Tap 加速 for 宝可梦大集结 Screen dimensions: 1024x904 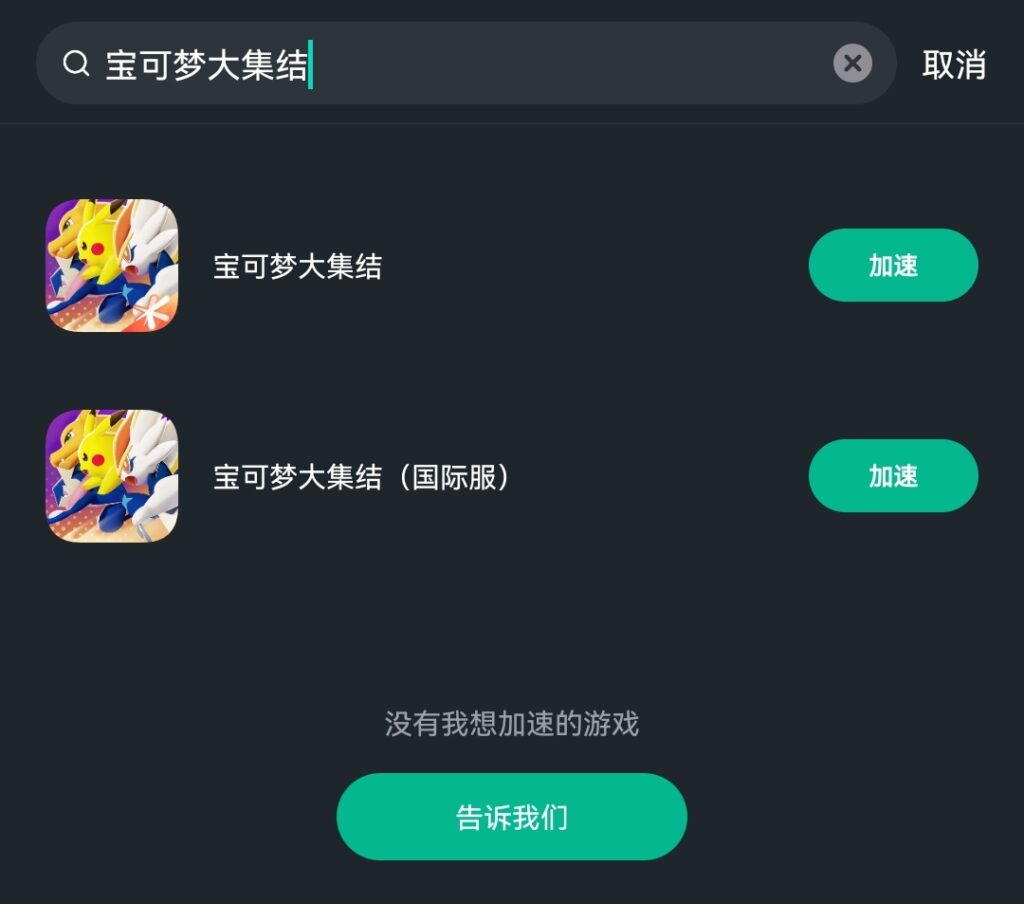892,265
